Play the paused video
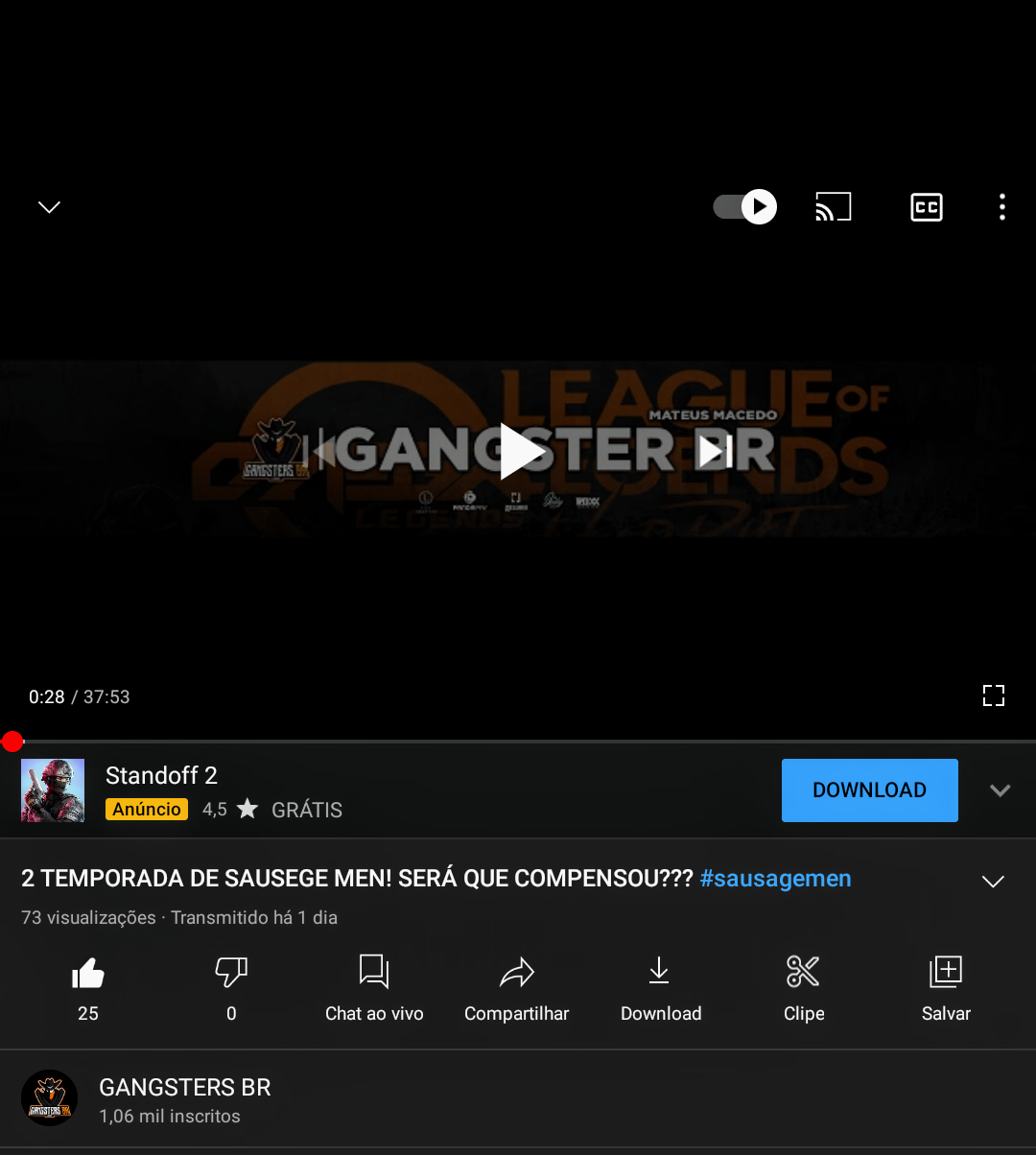1036x1155 pixels. [x=519, y=451]
